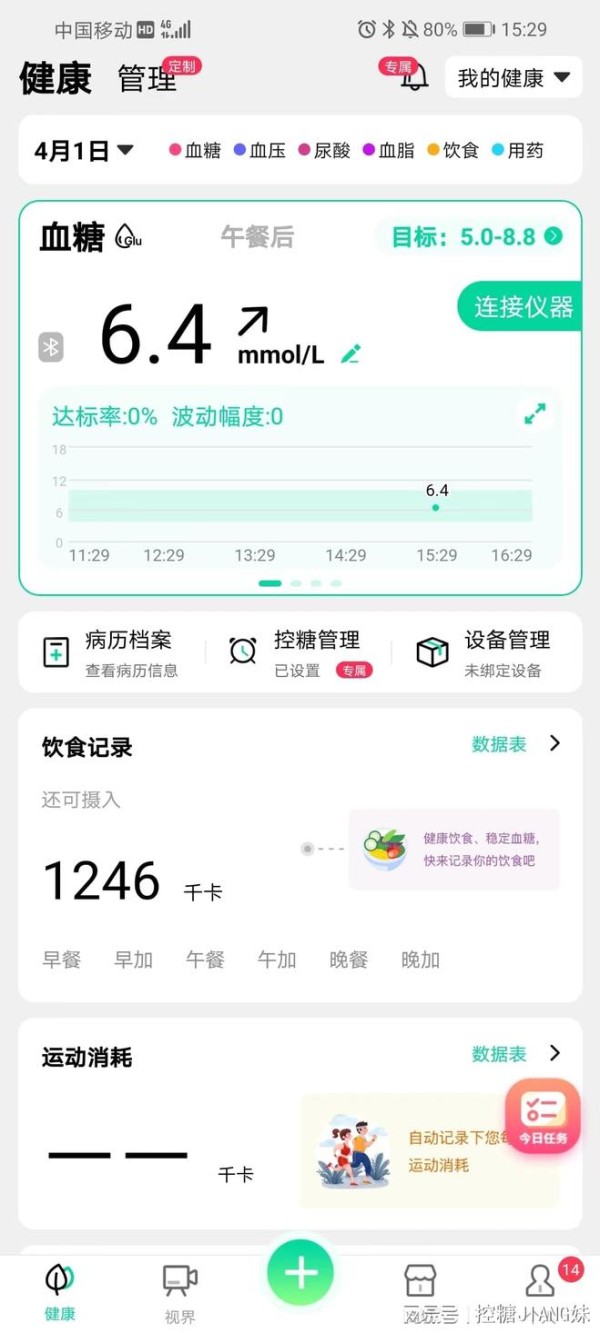Image resolution: width=600 pixels, height=1333 pixels.
Task: Open 病历档案 medical records
Action: (x=110, y=652)
